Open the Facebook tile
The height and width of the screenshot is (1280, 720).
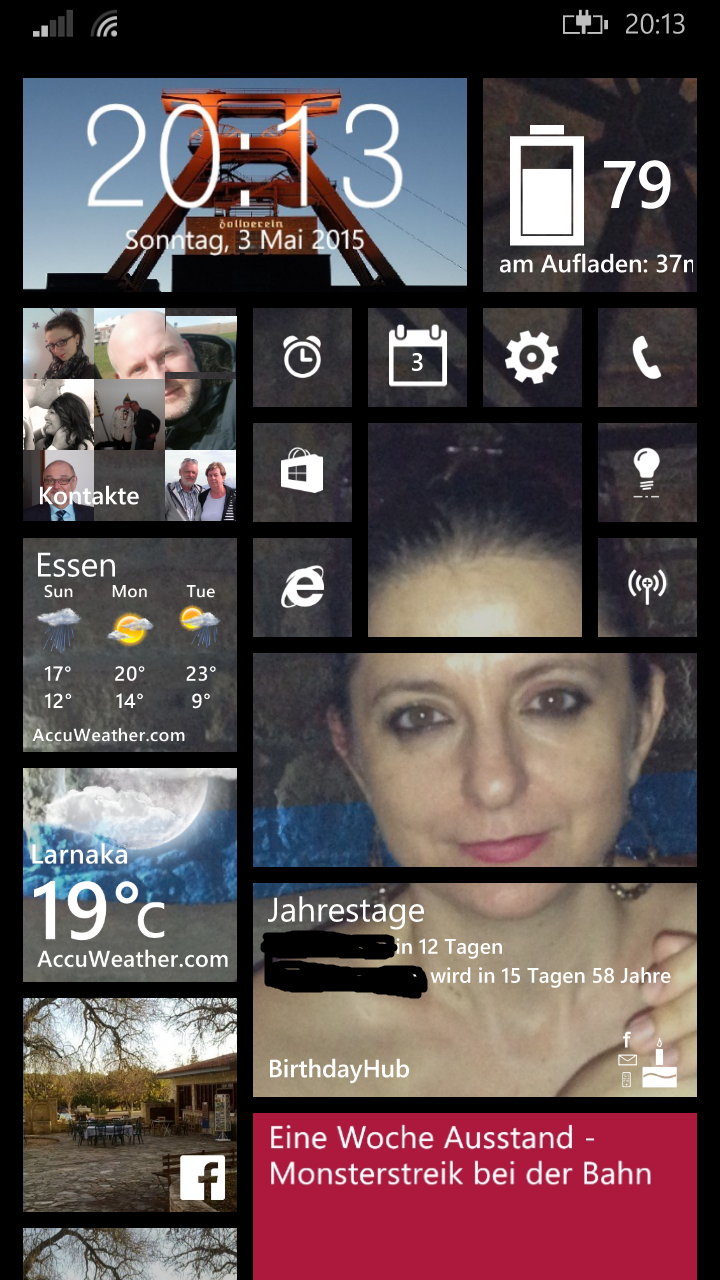(130, 1105)
